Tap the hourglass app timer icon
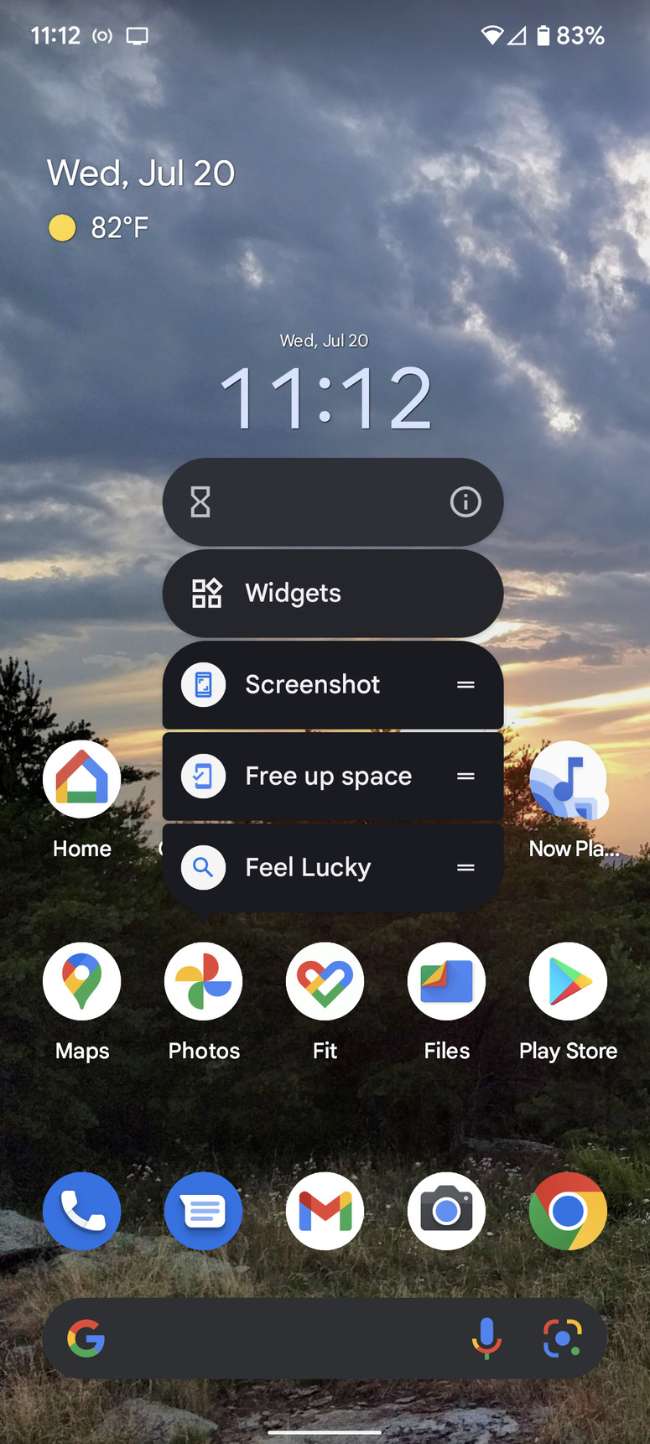The image size is (650, 1444). pos(201,502)
